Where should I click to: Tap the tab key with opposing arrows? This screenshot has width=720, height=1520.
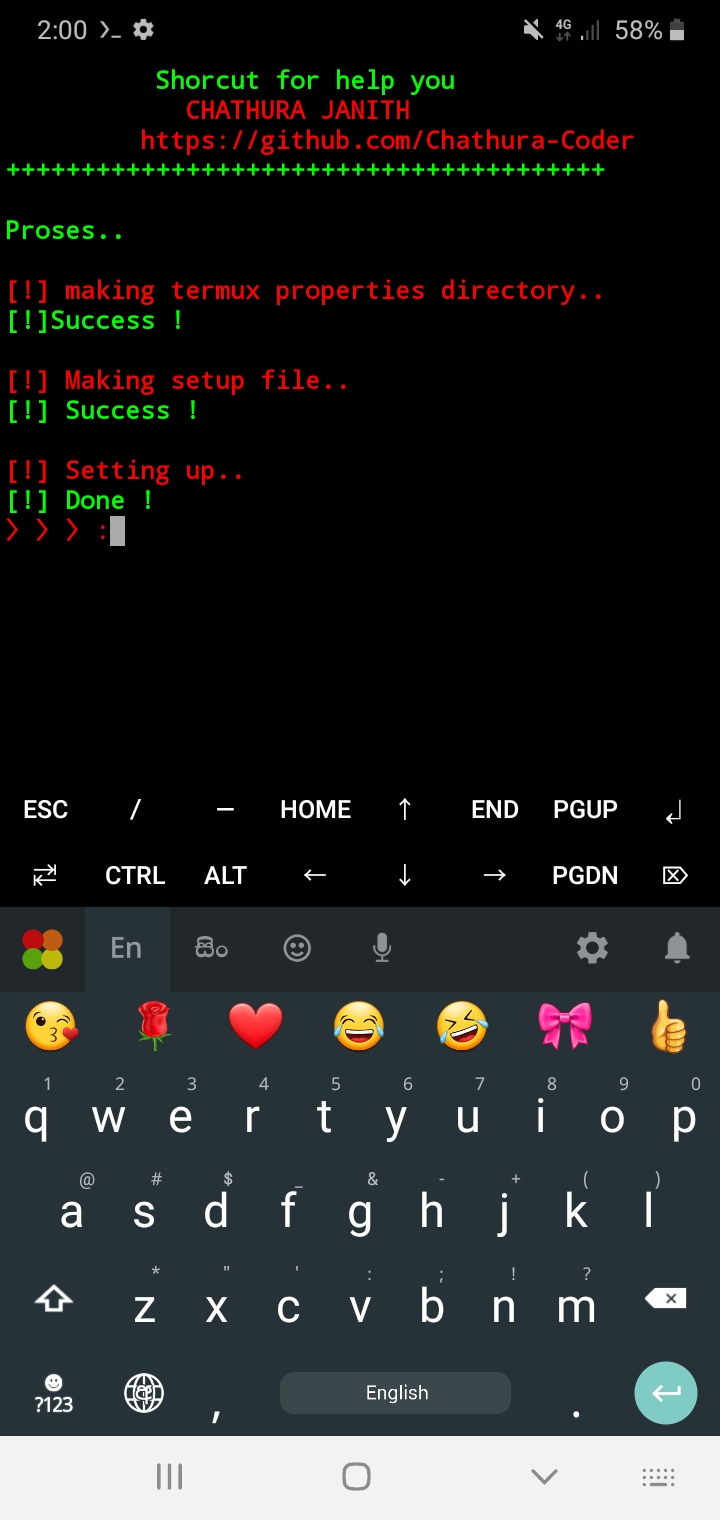45,875
